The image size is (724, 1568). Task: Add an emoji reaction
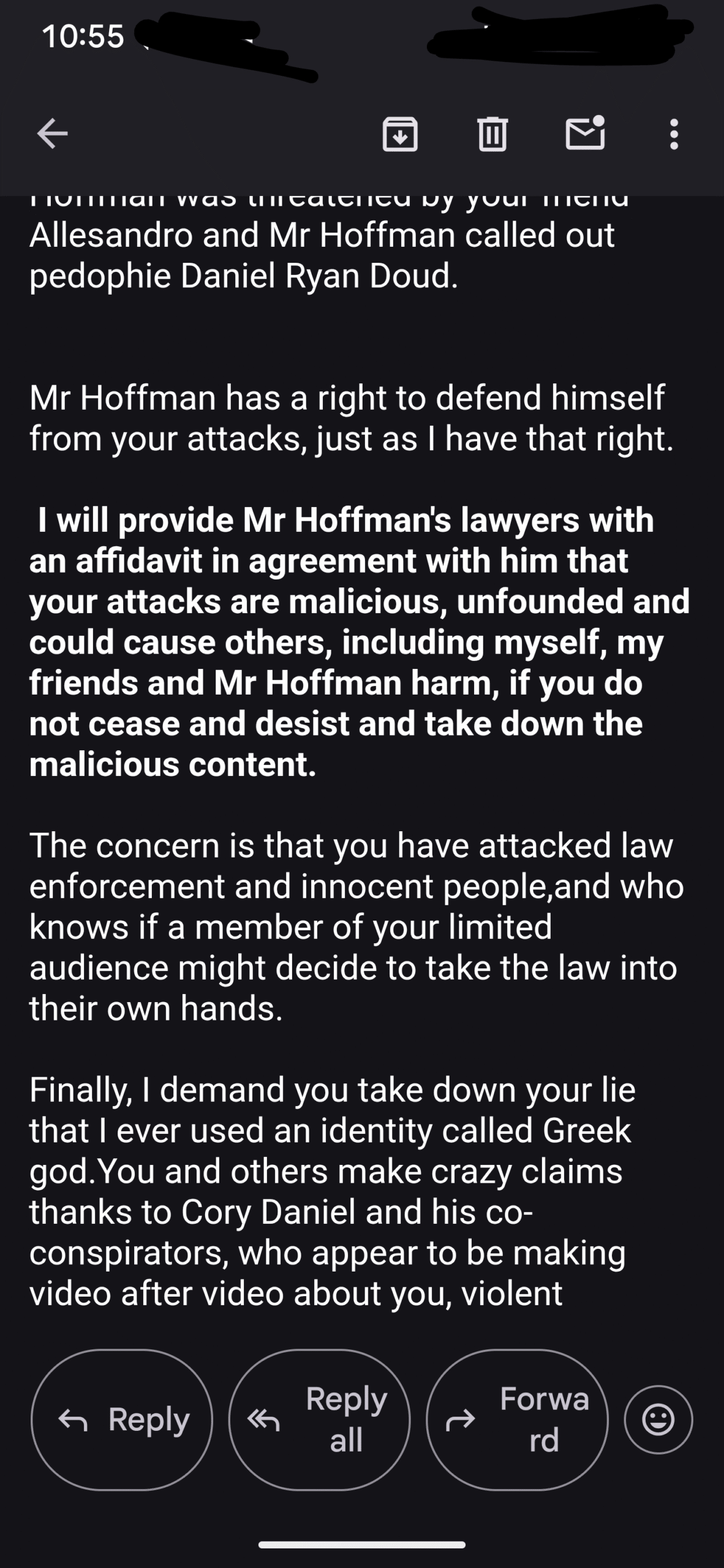(658, 1419)
